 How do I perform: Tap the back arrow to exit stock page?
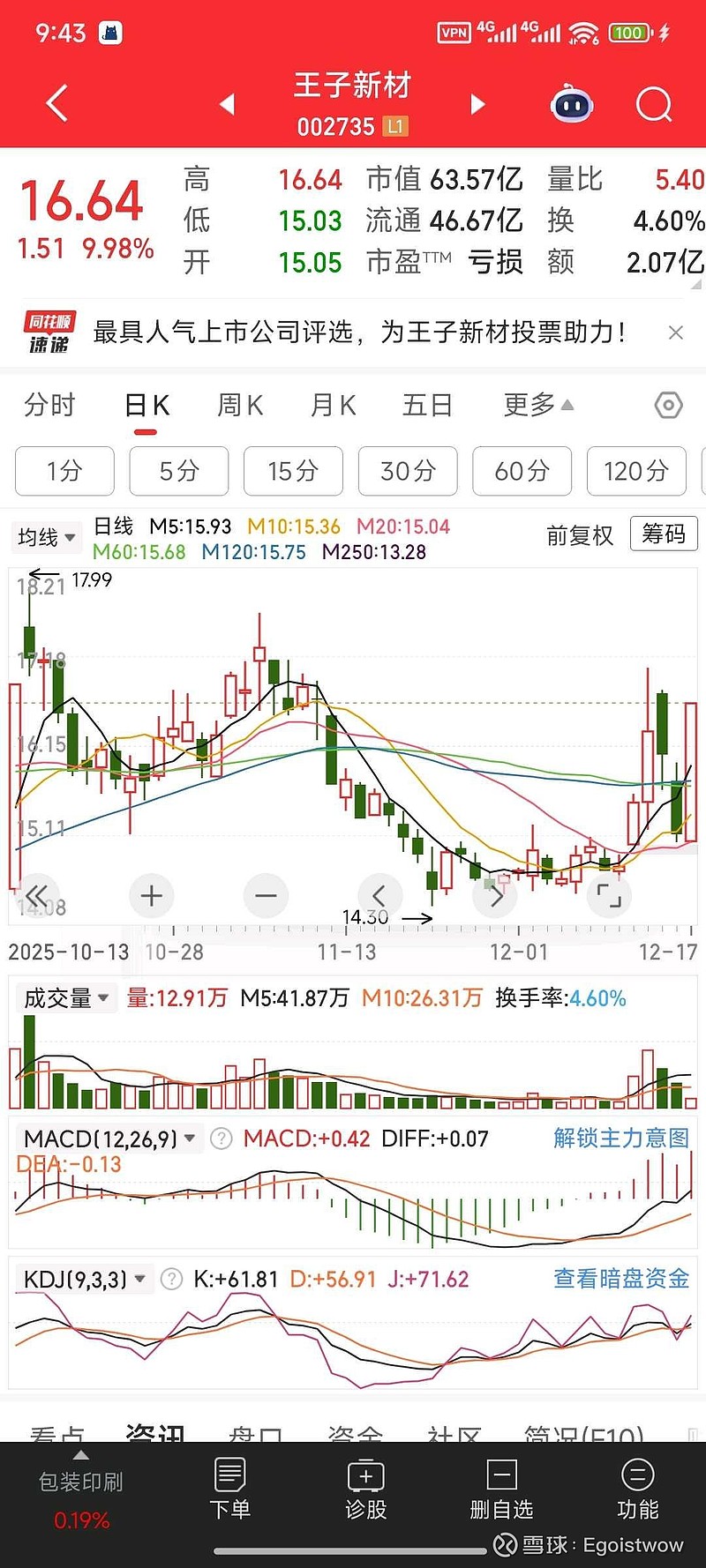tap(56, 103)
